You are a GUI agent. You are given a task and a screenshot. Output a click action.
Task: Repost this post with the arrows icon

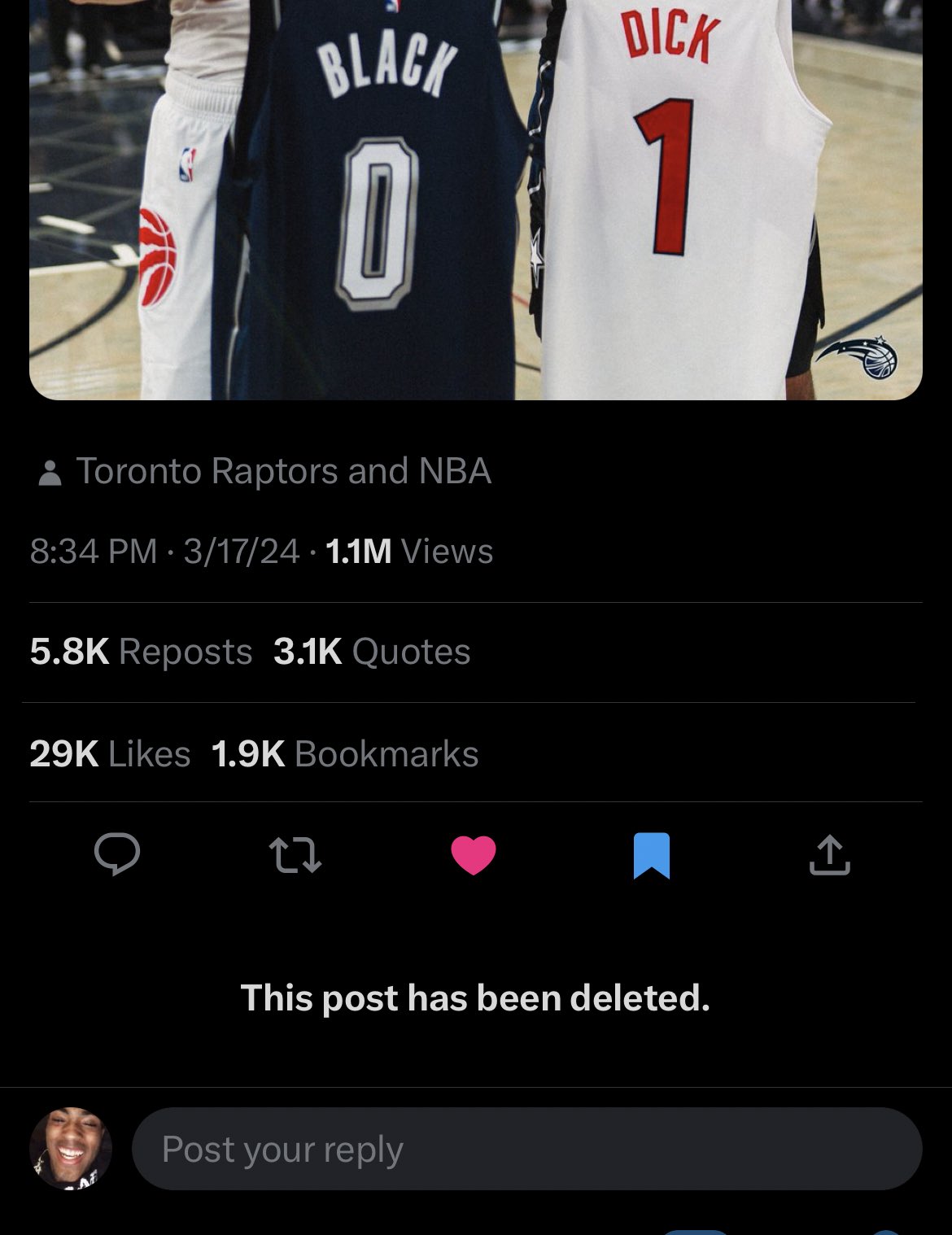[295, 856]
